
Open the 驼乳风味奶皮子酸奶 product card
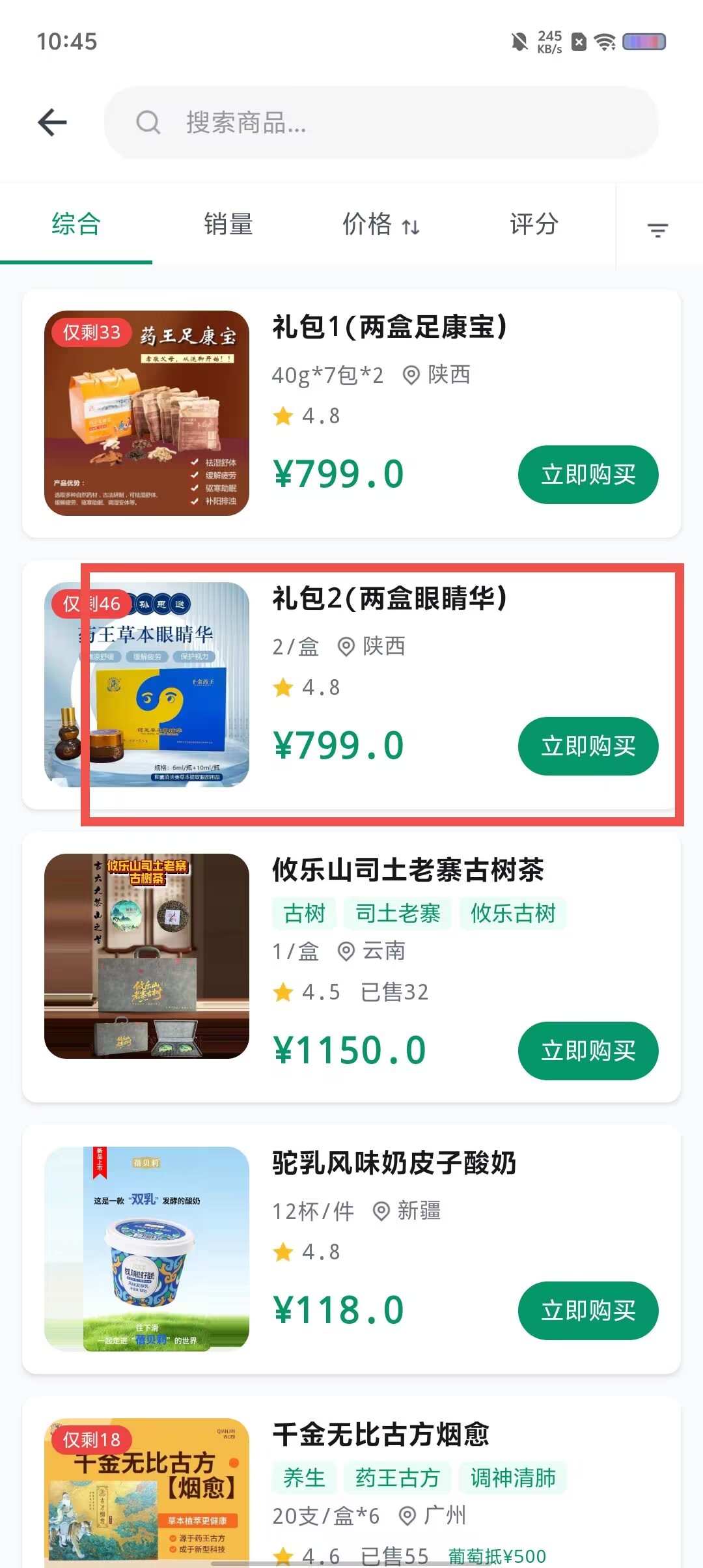pos(351,1249)
